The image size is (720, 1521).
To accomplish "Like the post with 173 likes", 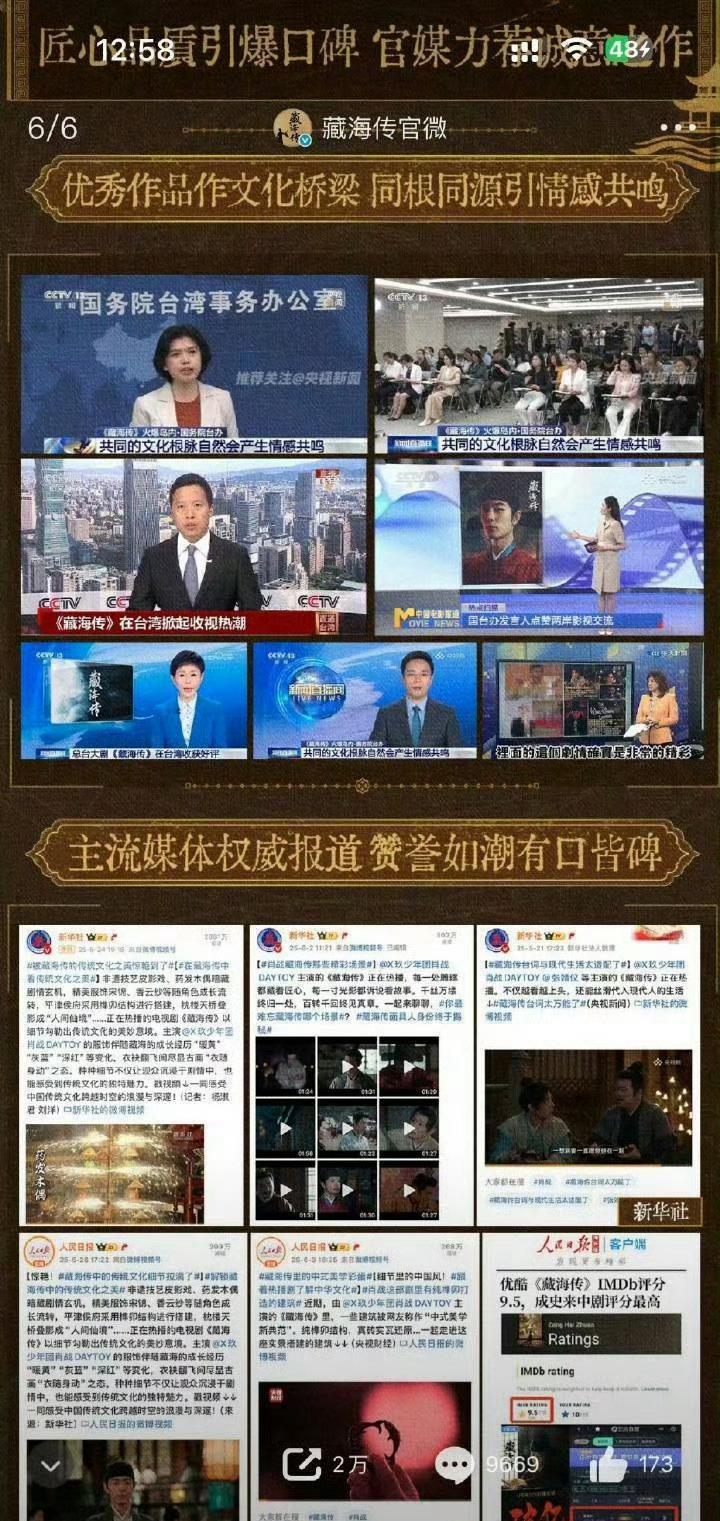I will pyautogui.click(x=630, y=1466).
